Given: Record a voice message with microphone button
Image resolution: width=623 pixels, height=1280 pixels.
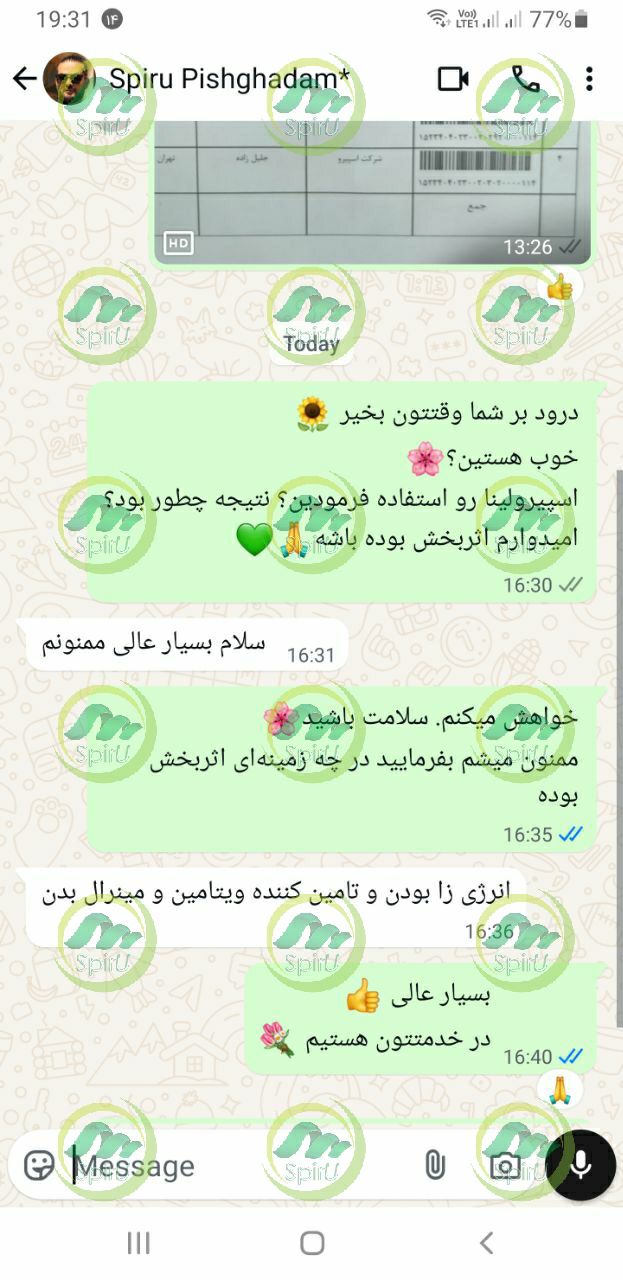Looking at the screenshot, I should 581,1166.
